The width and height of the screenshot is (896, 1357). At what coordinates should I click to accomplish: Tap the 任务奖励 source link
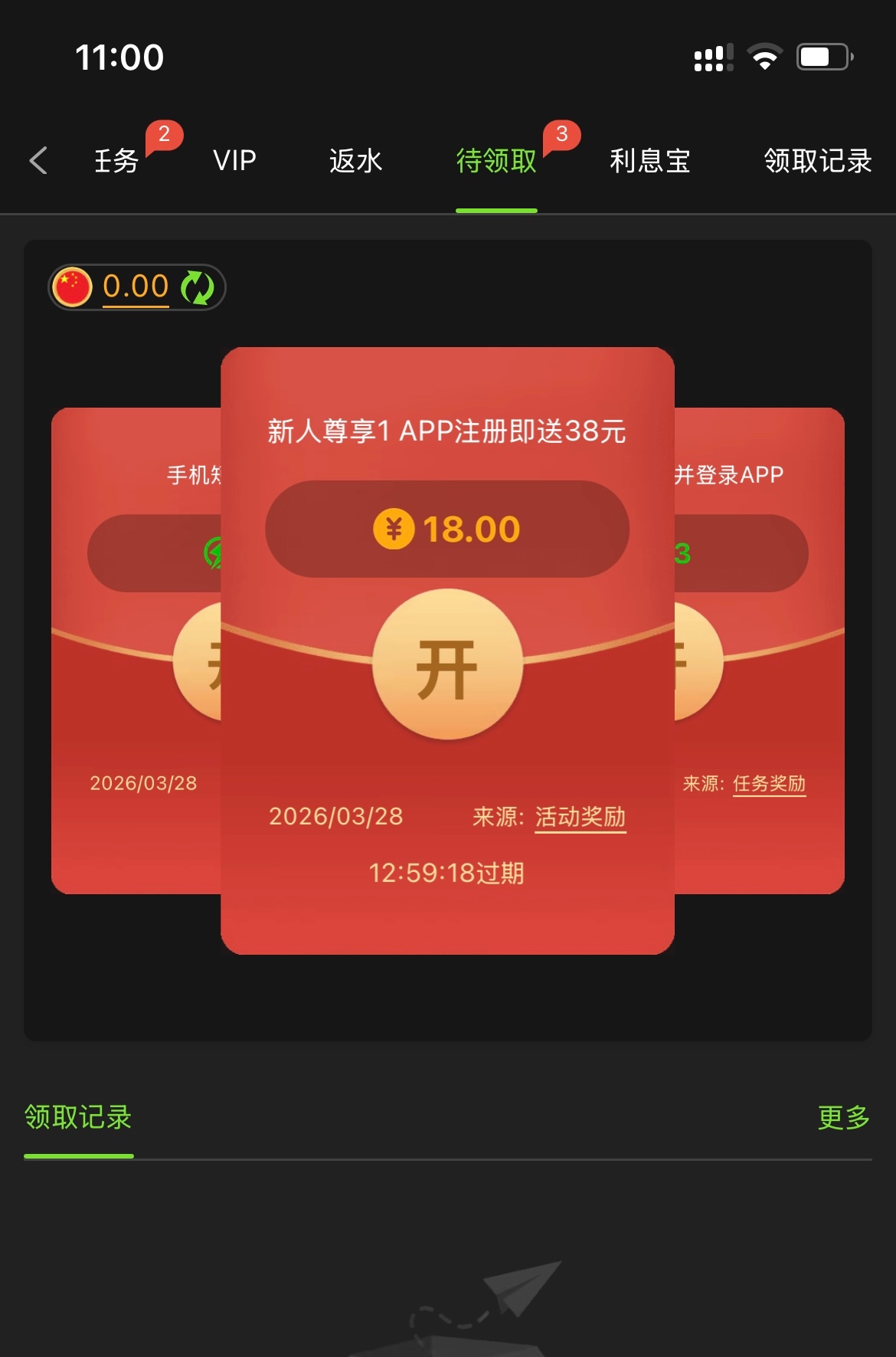point(769,784)
